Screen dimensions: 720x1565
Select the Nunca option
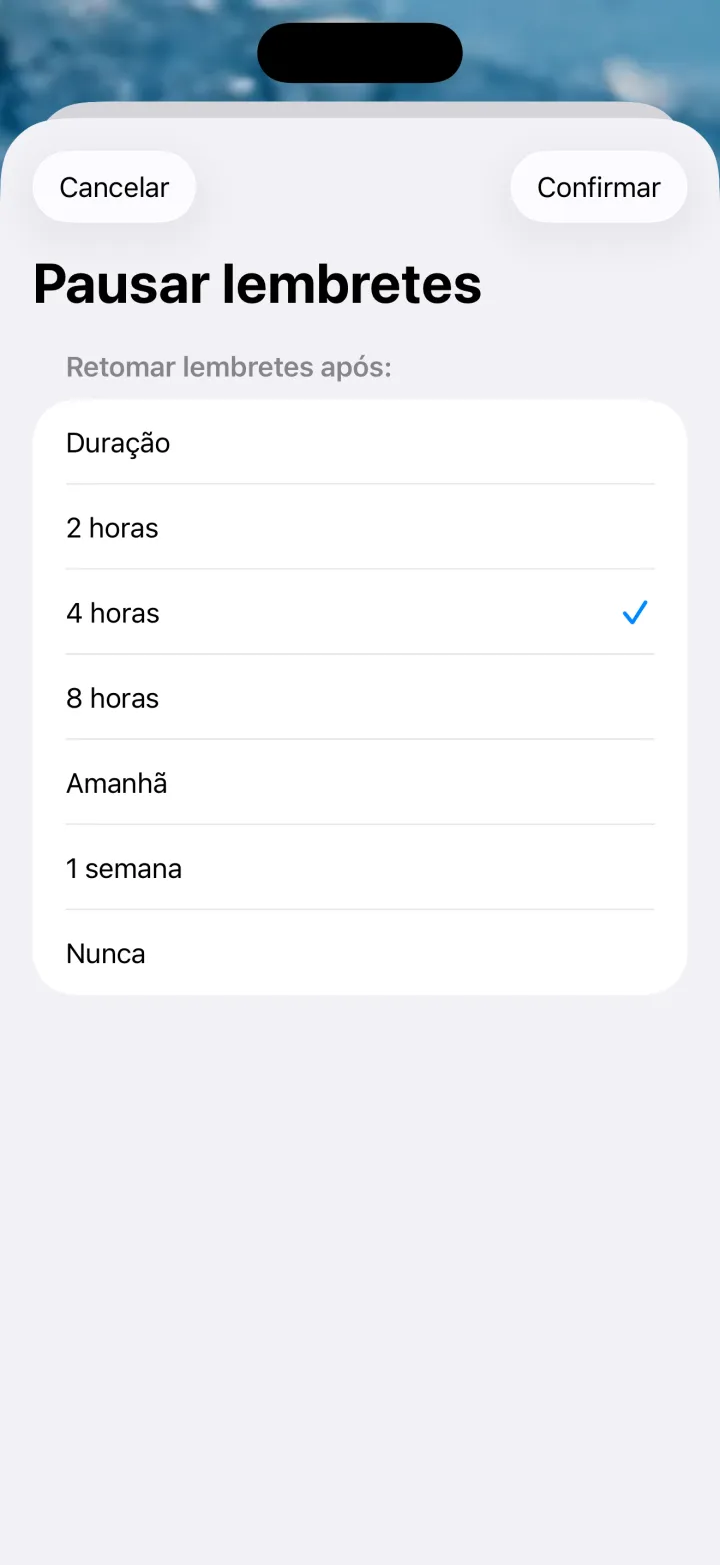click(360, 952)
